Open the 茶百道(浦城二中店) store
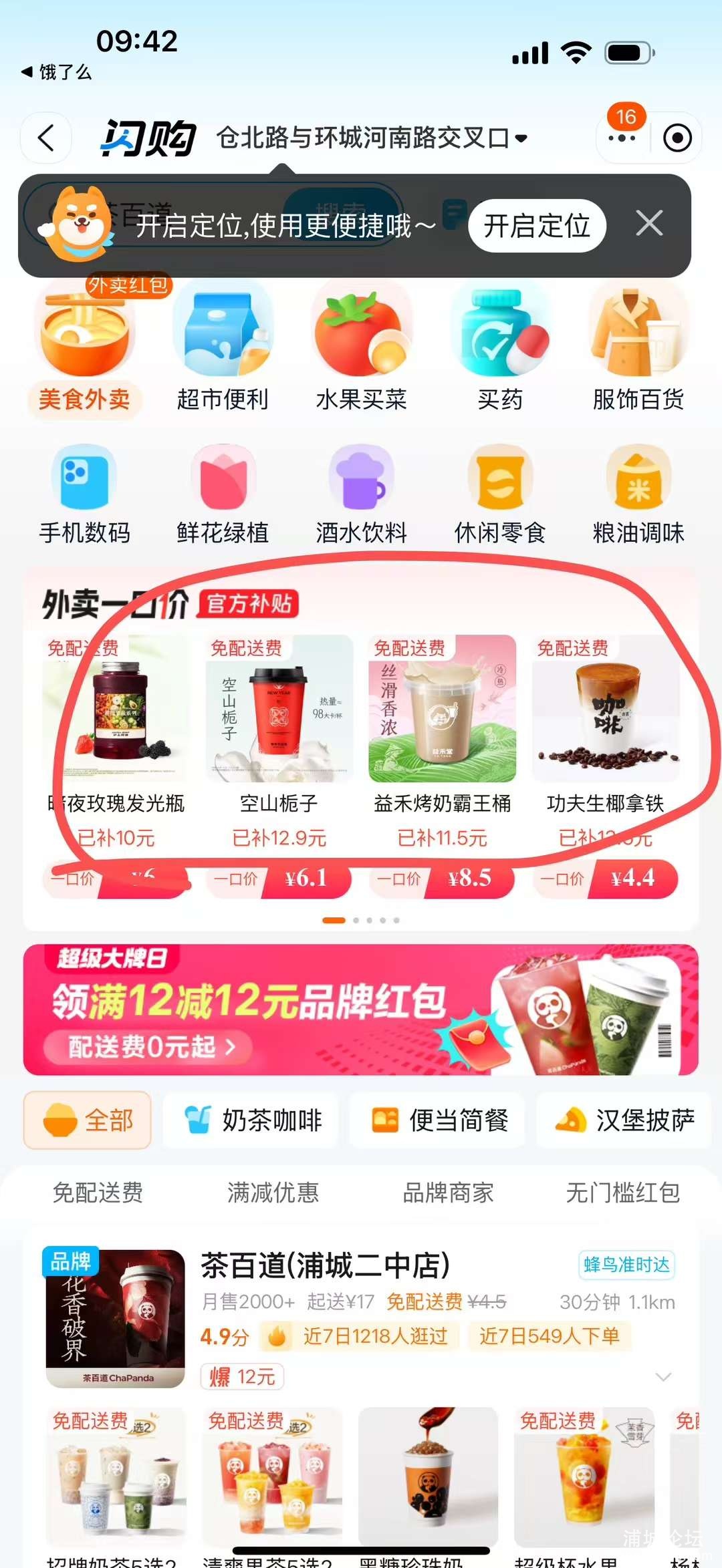The height and width of the screenshot is (1568, 722). point(325,1265)
